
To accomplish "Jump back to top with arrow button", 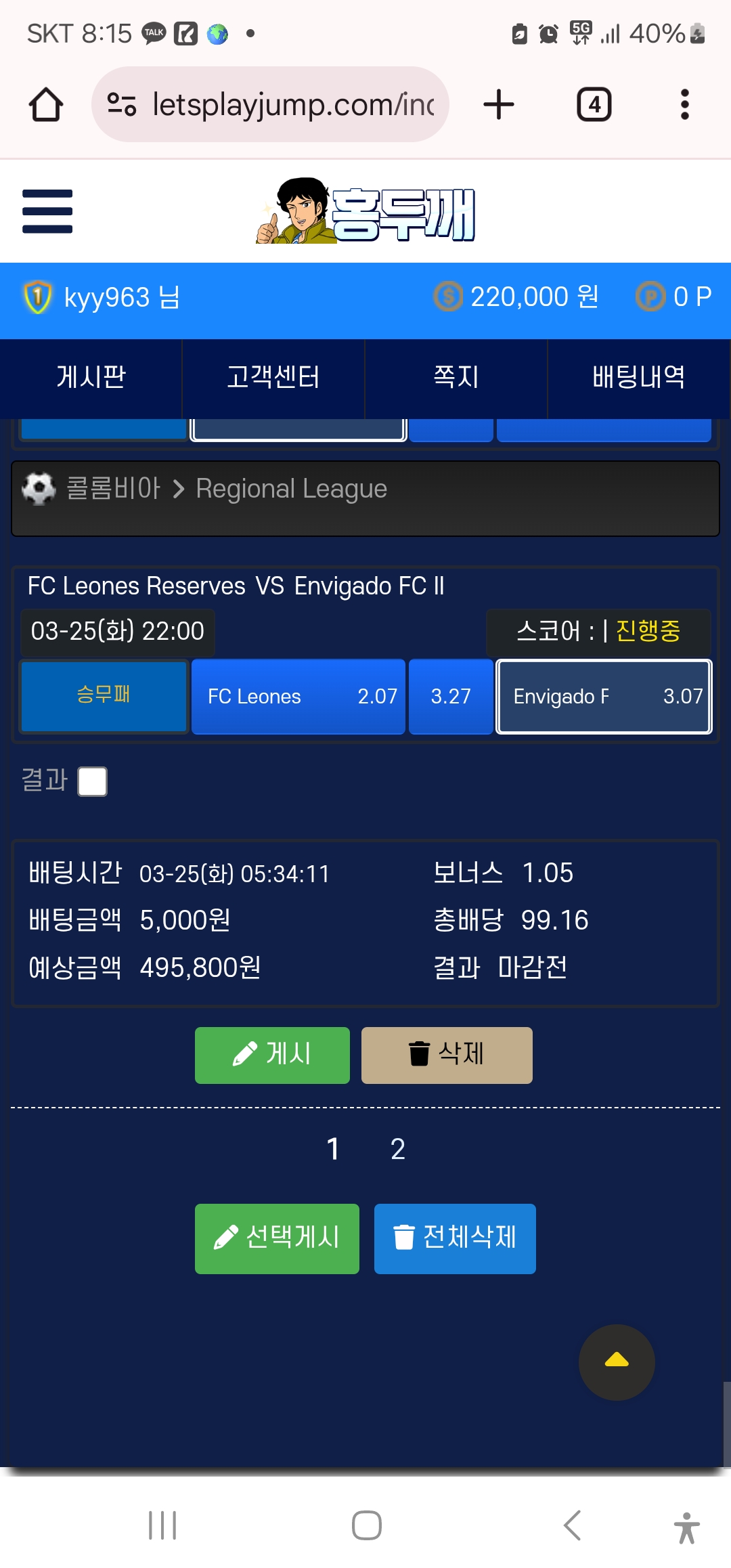I will coord(617,1362).
